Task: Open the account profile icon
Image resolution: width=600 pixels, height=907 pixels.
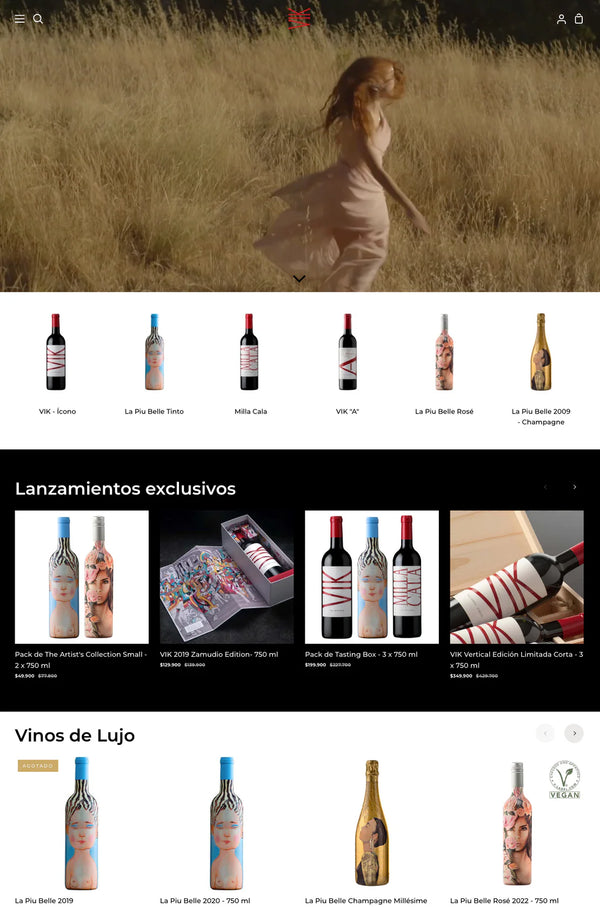Action: pos(561,19)
